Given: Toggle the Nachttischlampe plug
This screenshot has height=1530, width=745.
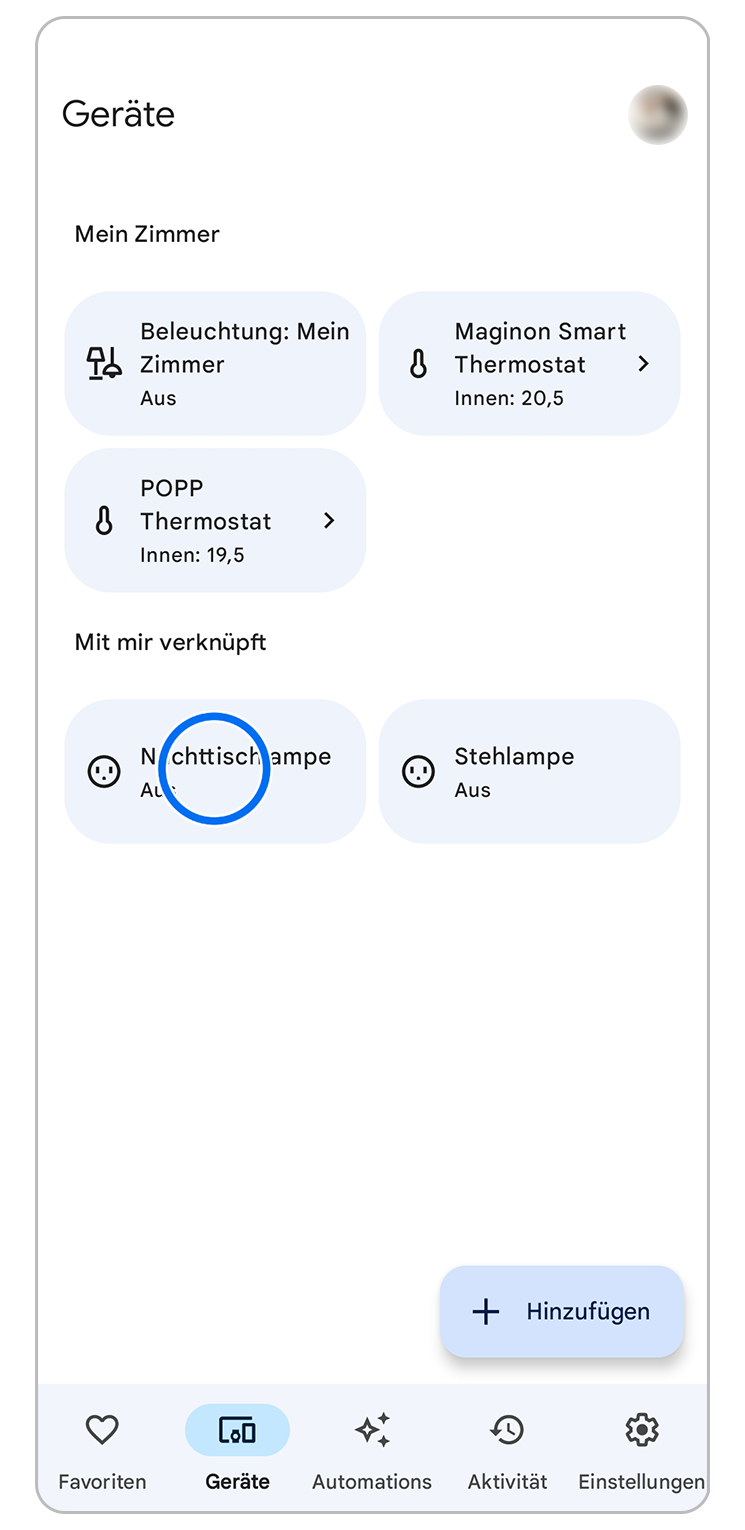Looking at the screenshot, I should click(x=215, y=771).
